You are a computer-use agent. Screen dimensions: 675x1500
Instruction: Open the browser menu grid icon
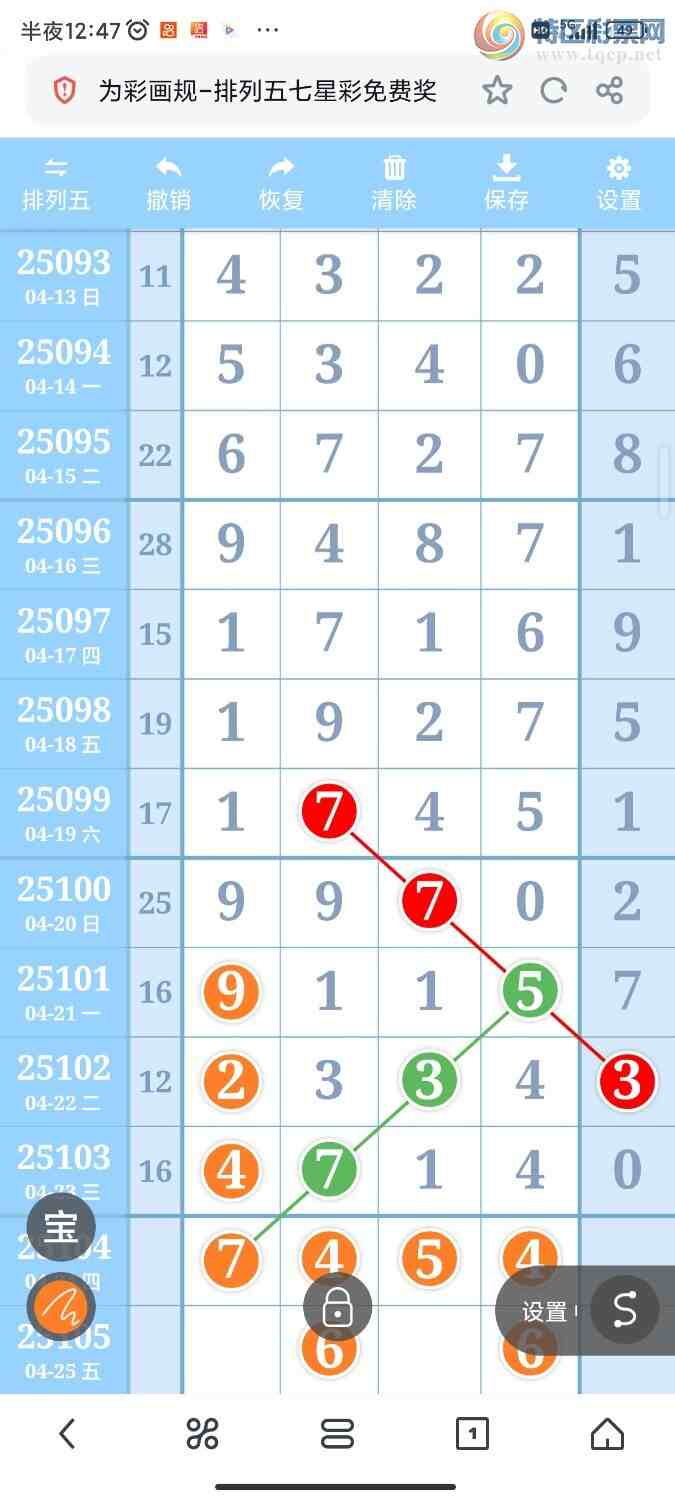202,1435
